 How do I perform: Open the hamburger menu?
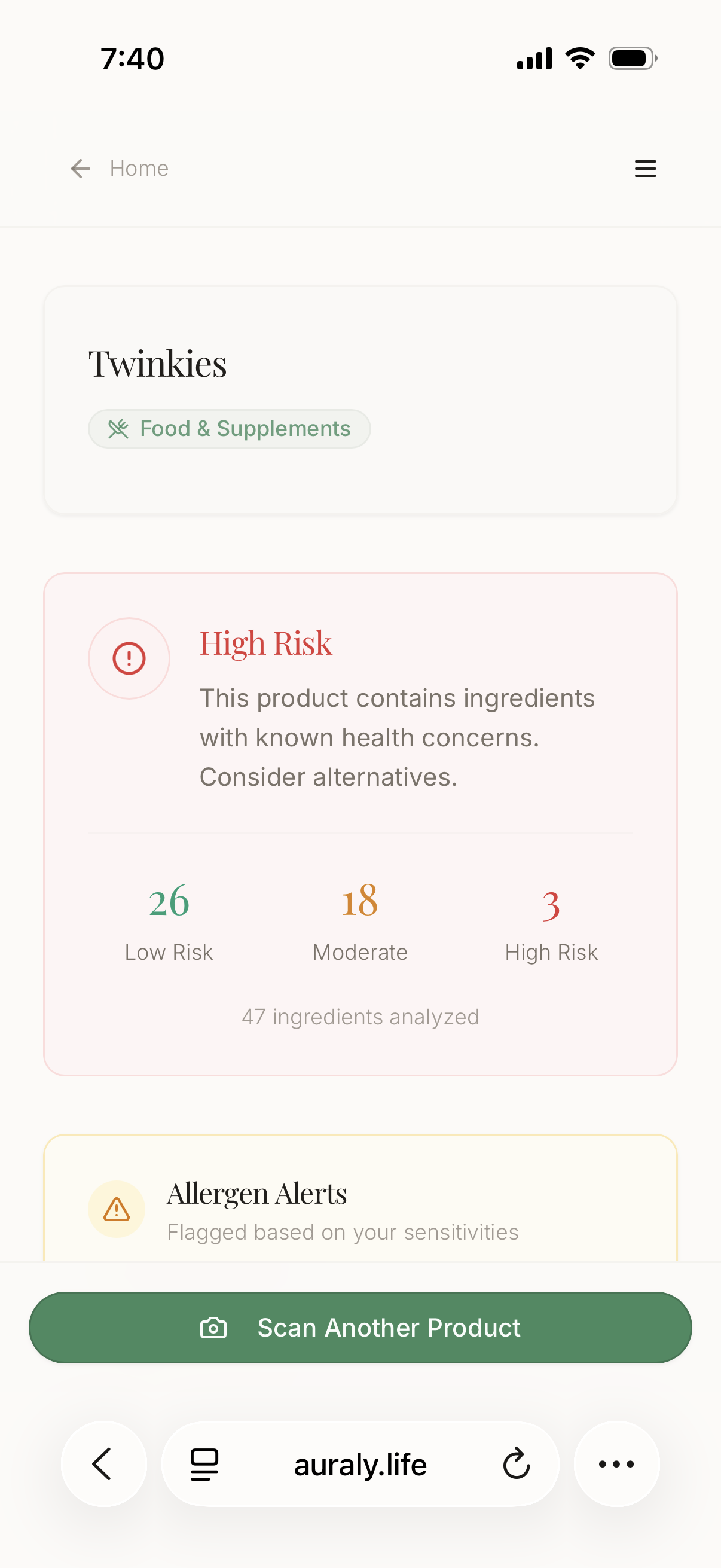[x=645, y=169]
